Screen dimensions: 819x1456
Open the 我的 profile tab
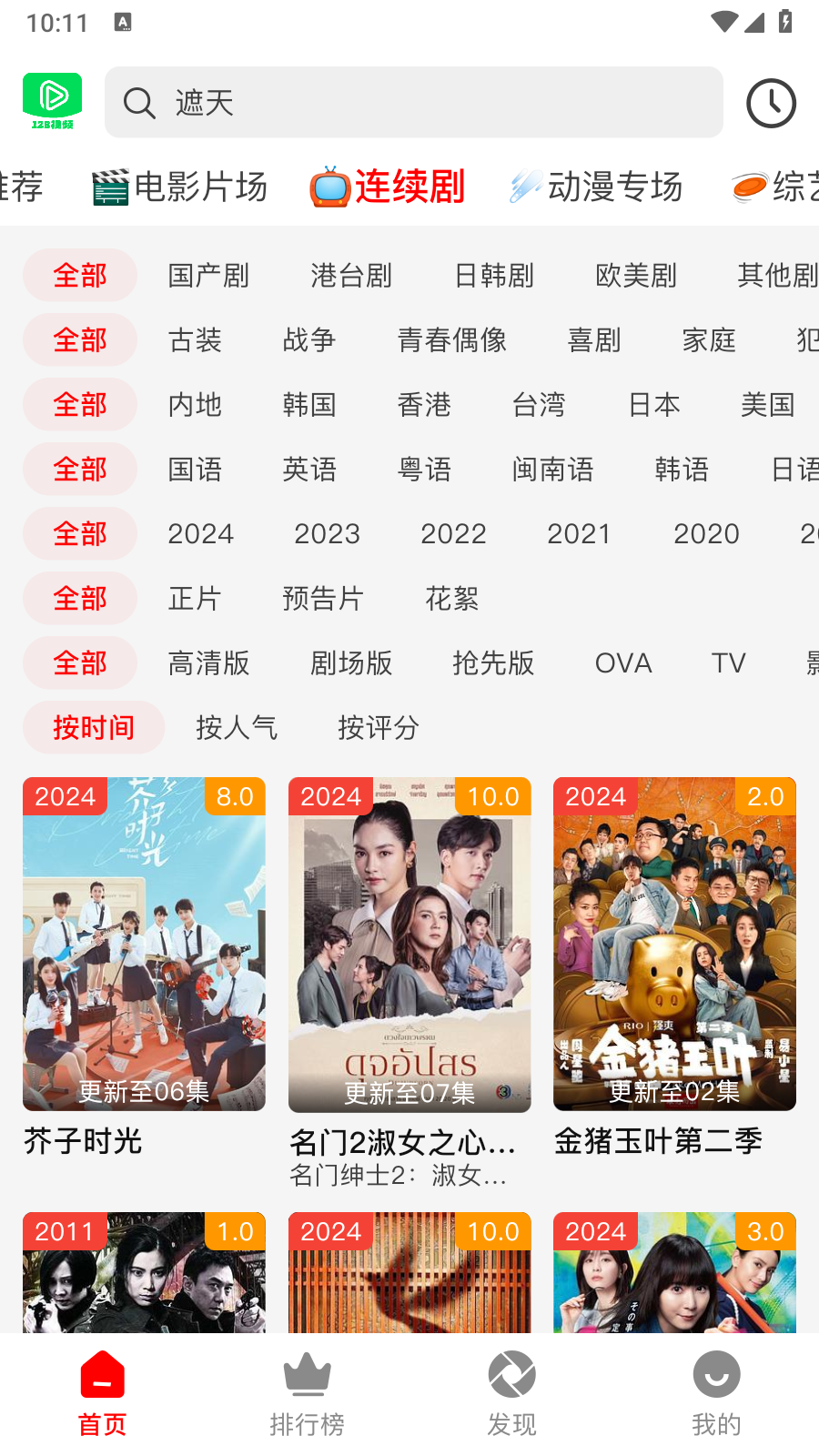tap(716, 1393)
